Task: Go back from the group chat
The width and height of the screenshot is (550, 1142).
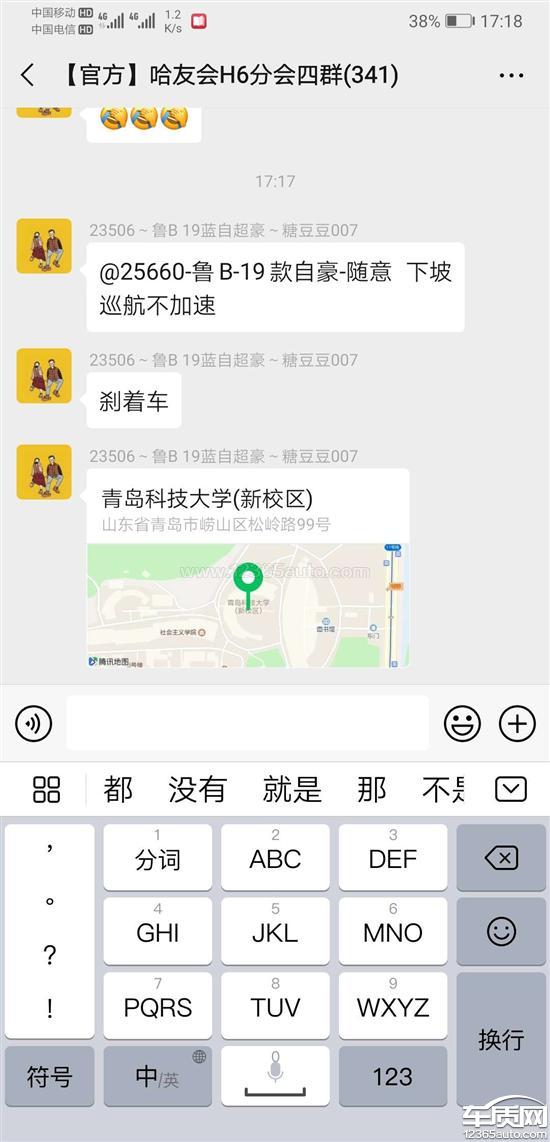Action: [28, 75]
